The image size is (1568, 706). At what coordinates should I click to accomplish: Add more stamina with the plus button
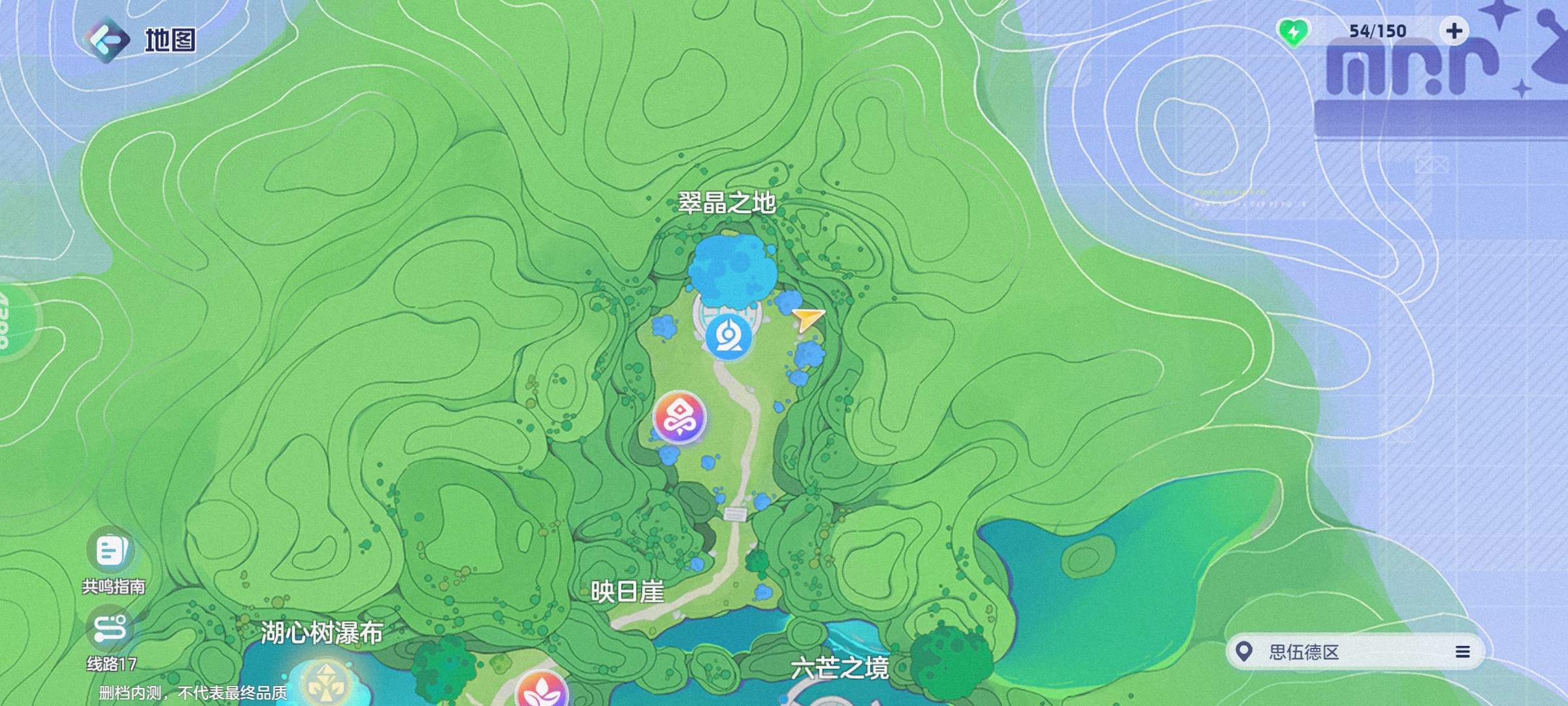tap(1454, 31)
